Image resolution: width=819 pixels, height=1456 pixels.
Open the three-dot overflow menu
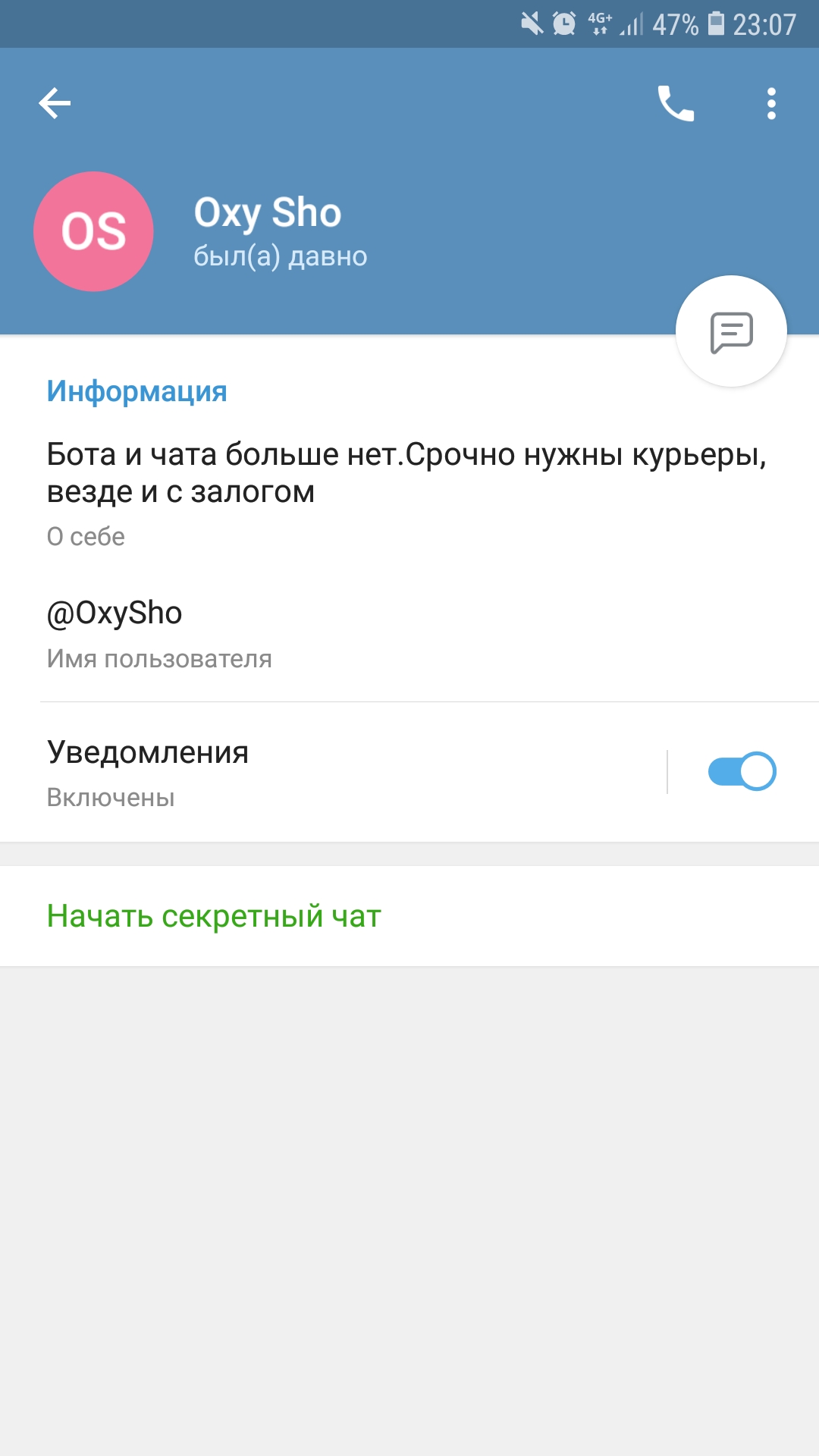[771, 103]
